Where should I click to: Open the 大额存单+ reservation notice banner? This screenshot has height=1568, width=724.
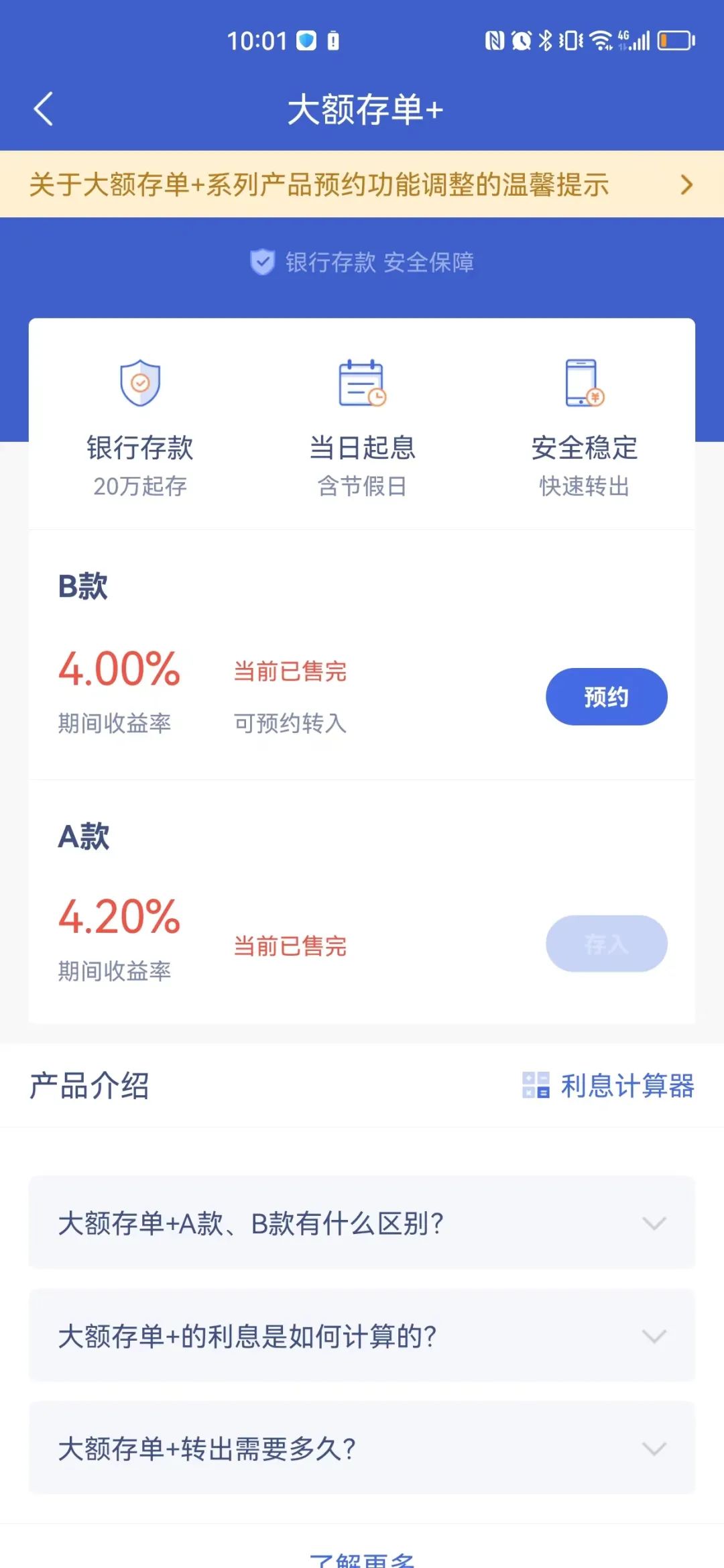[362, 184]
